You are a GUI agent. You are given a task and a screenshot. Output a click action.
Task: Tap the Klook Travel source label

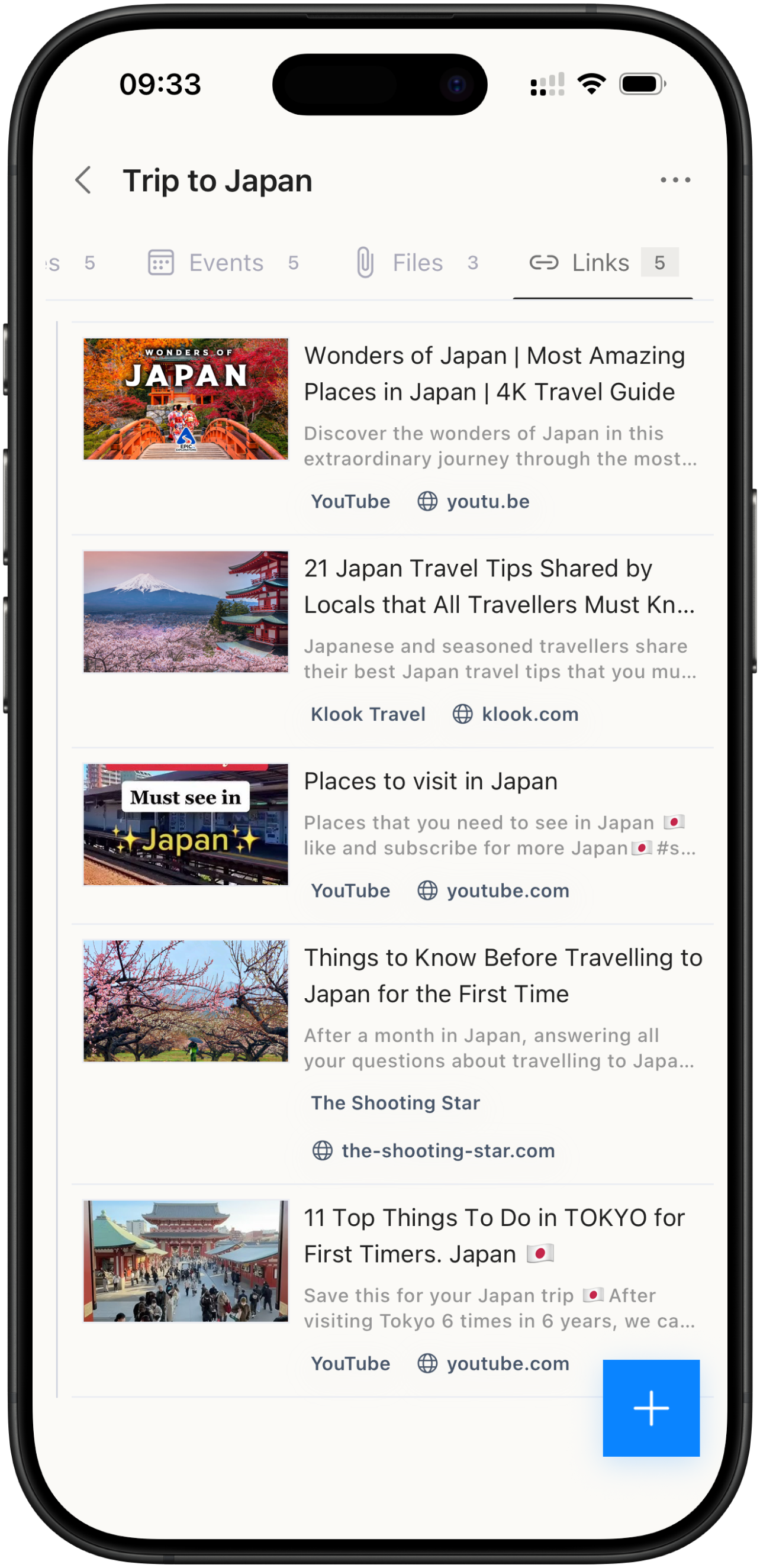[367, 714]
